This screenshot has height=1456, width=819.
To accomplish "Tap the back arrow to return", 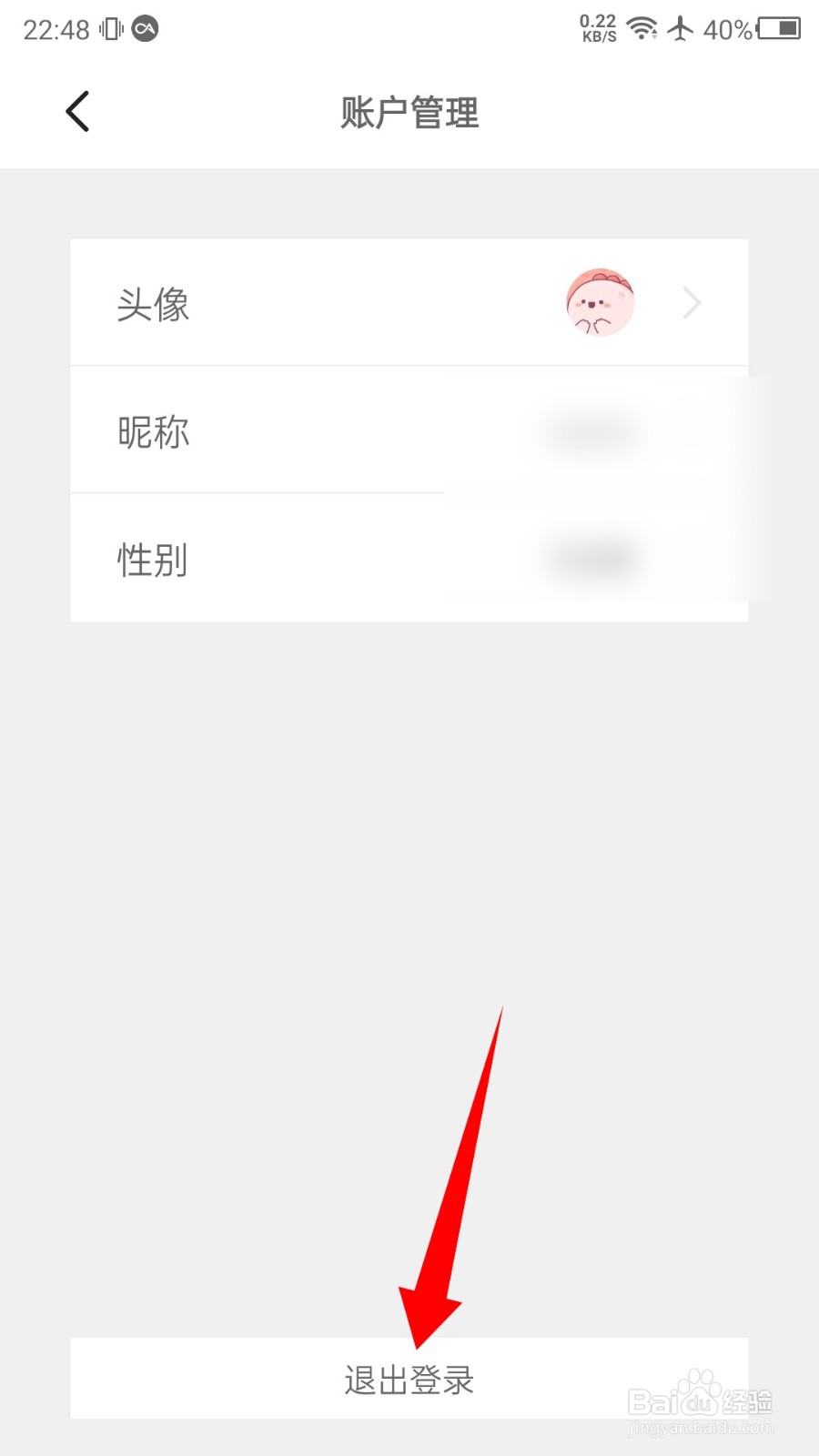I will tap(77, 110).
